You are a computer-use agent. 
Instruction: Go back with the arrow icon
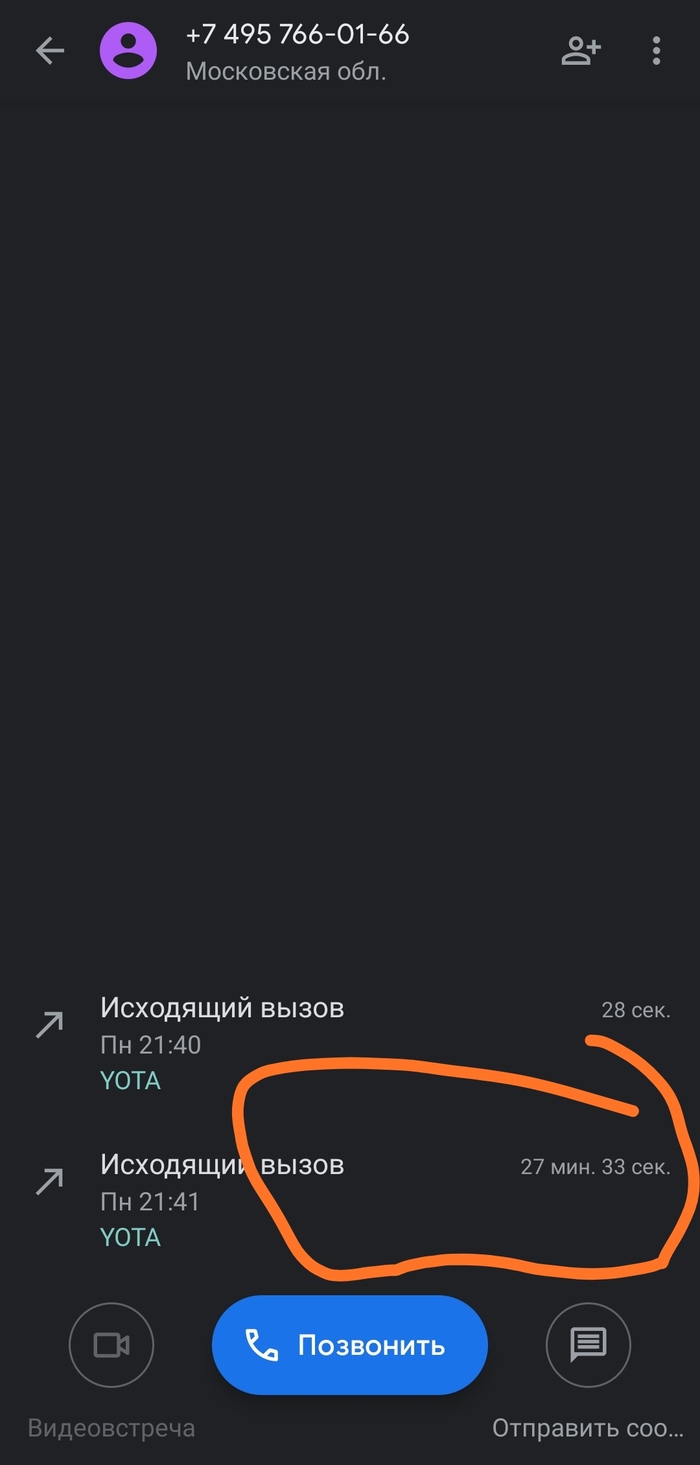tap(49, 51)
